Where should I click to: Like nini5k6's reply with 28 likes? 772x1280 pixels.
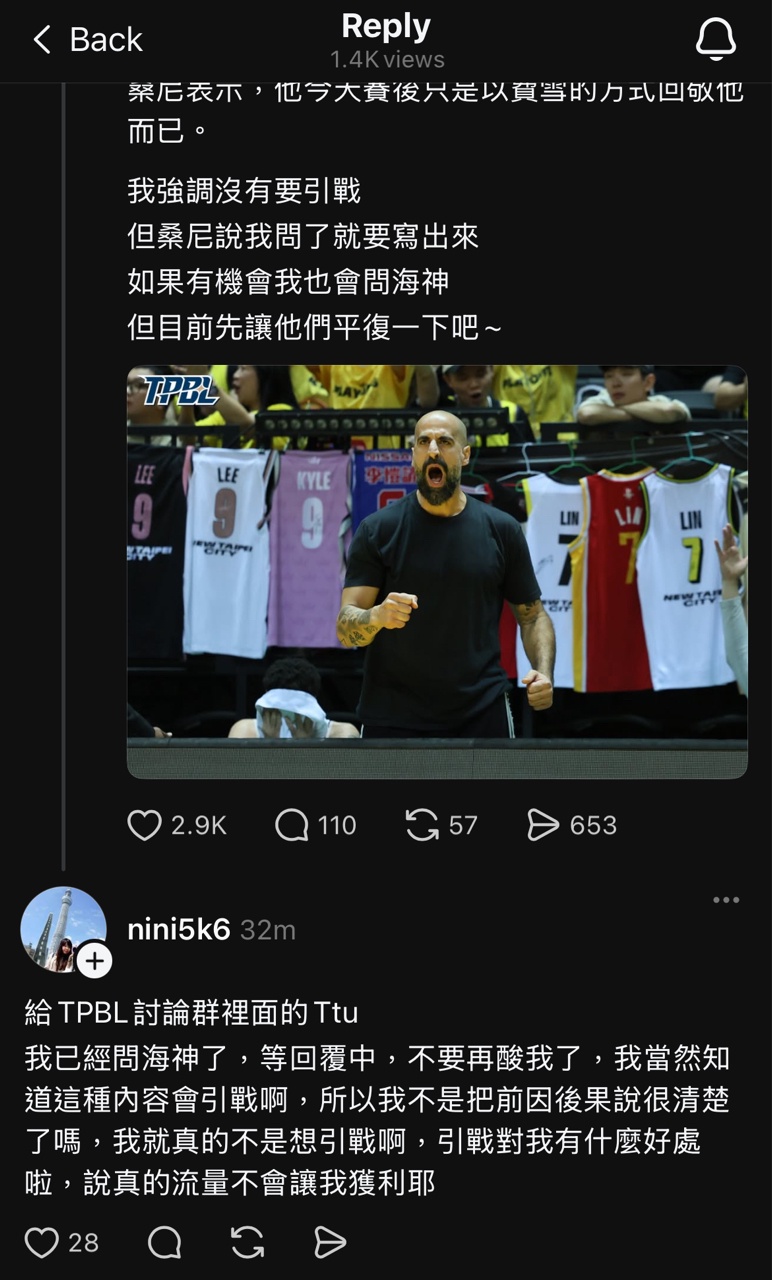[42, 1243]
